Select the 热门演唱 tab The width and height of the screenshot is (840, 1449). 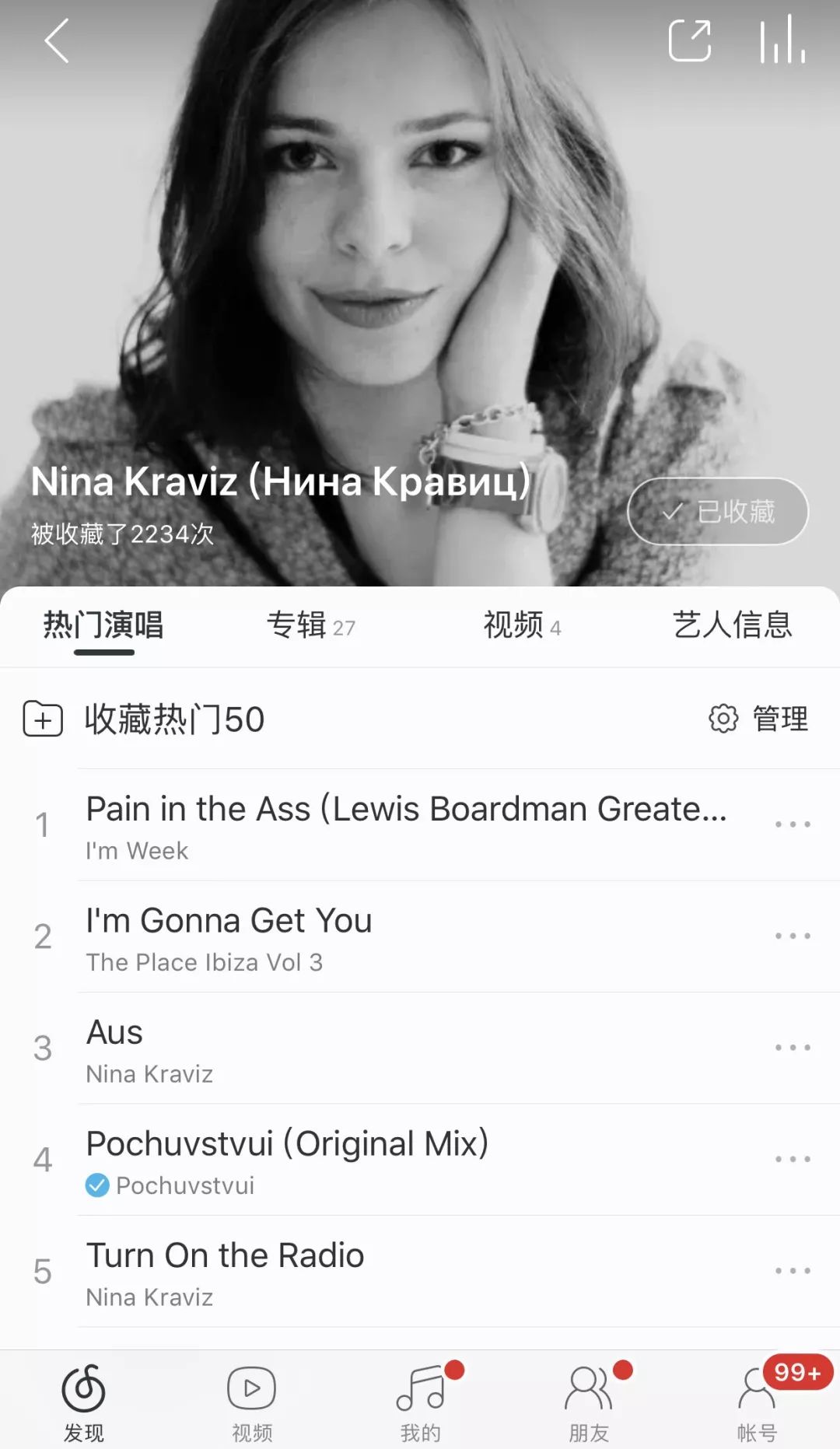click(x=103, y=625)
